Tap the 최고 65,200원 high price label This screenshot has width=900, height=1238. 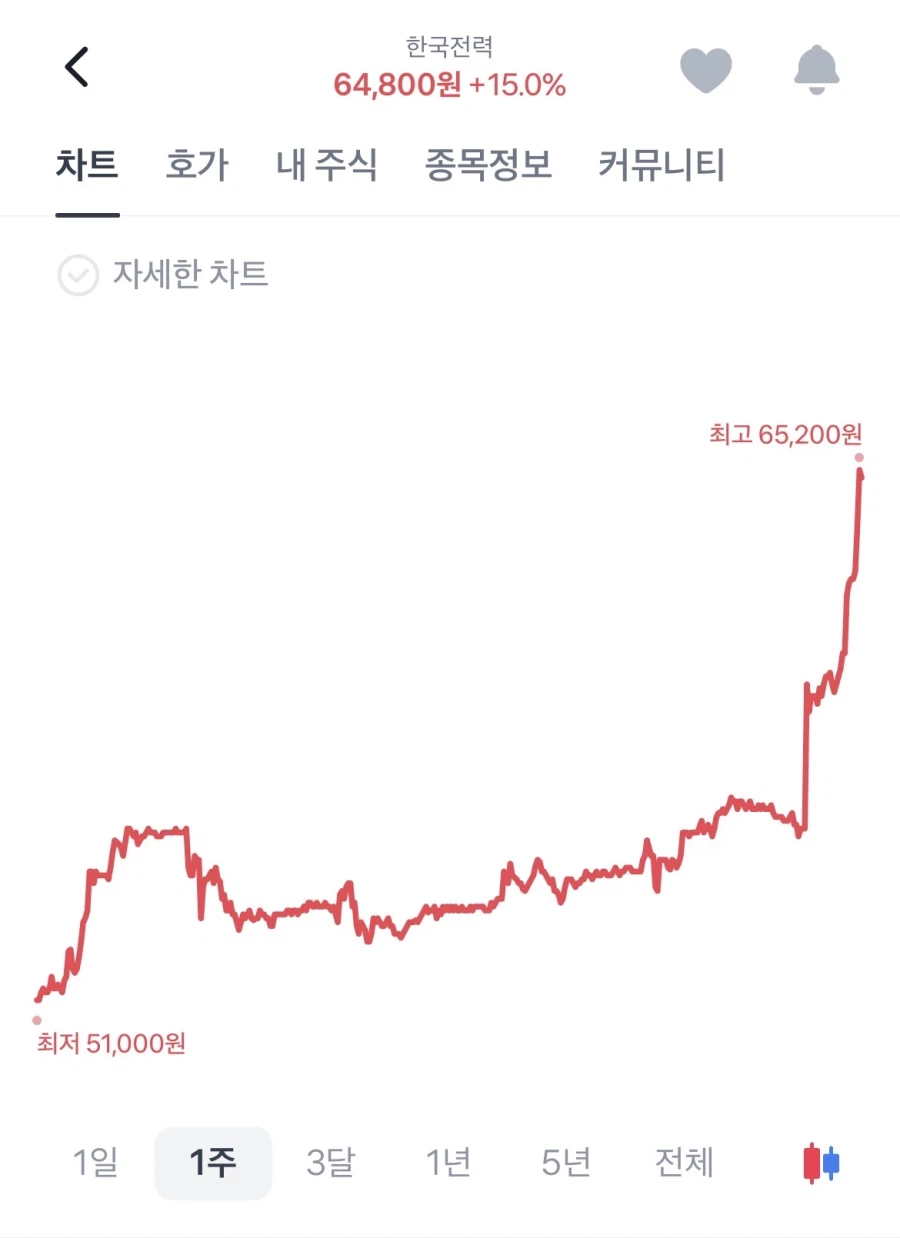coord(785,433)
